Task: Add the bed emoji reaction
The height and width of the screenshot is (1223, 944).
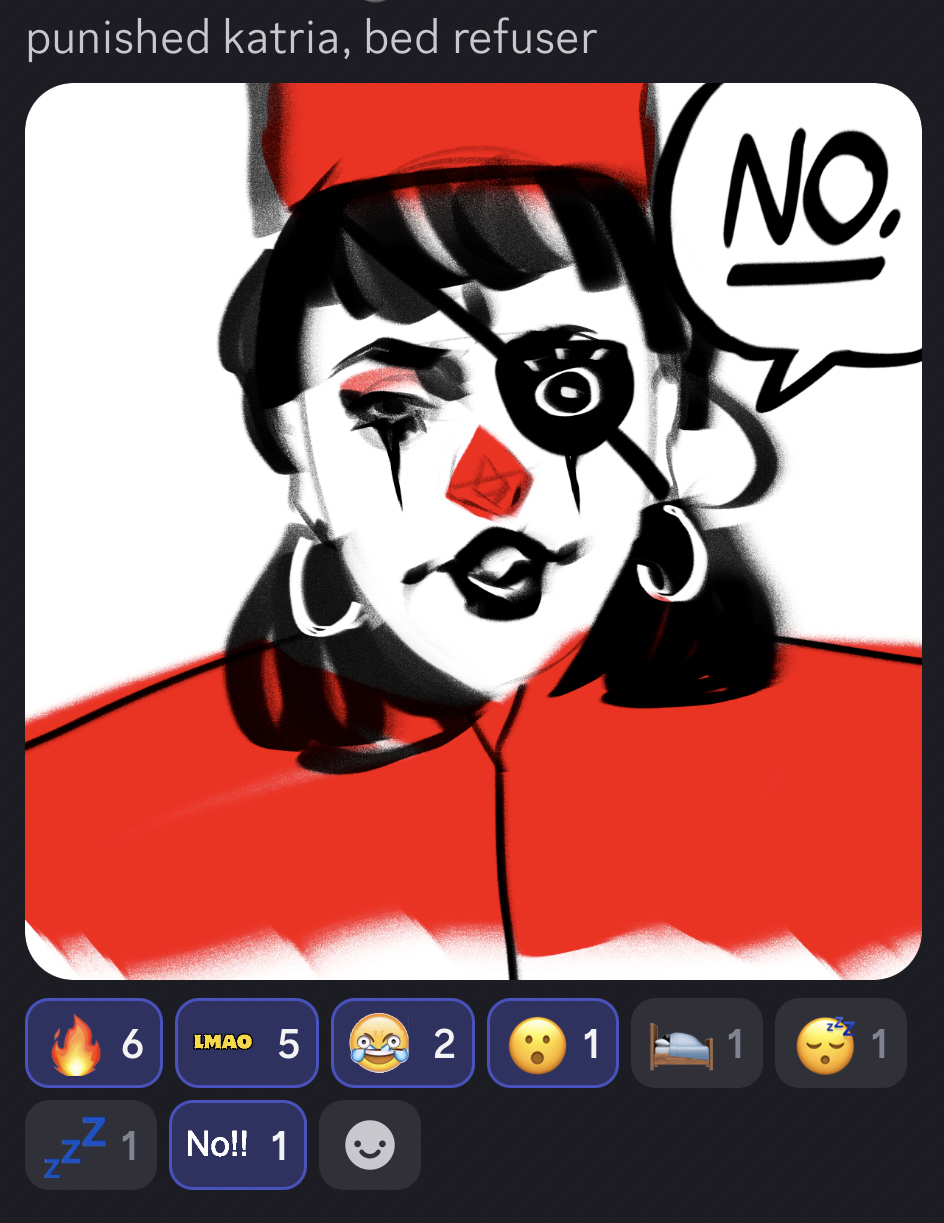Action: pyautogui.click(x=696, y=1043)
